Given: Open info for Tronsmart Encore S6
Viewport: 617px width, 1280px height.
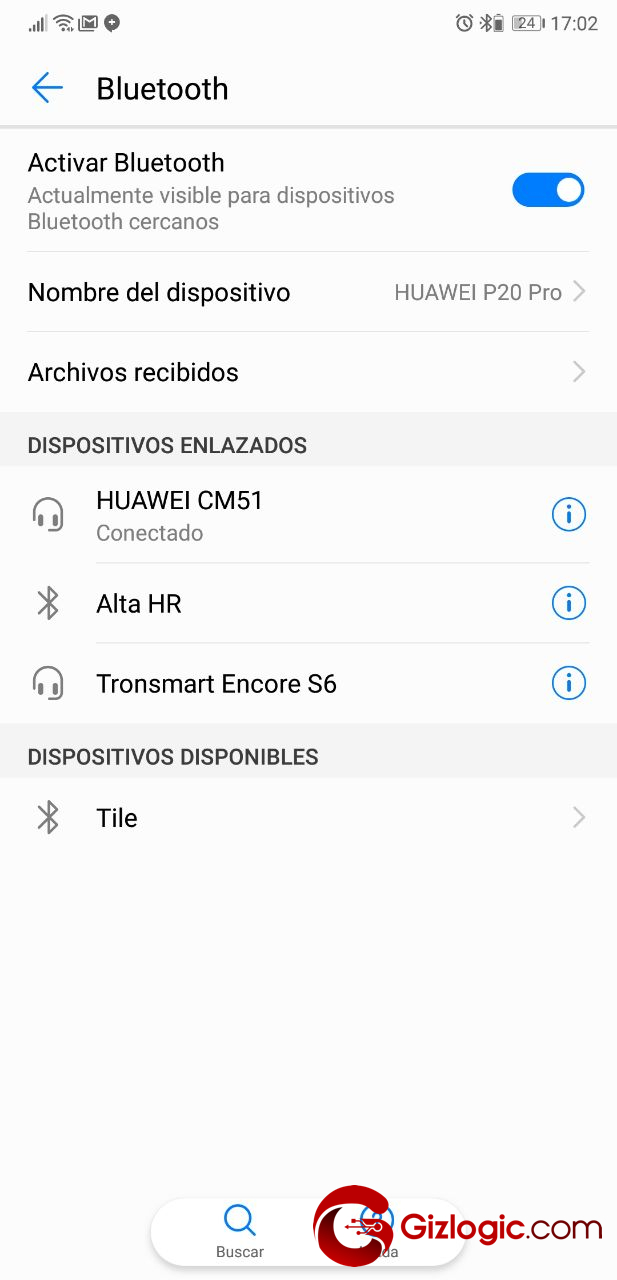Looking at the screenshot, I should [x=569, y=683].
